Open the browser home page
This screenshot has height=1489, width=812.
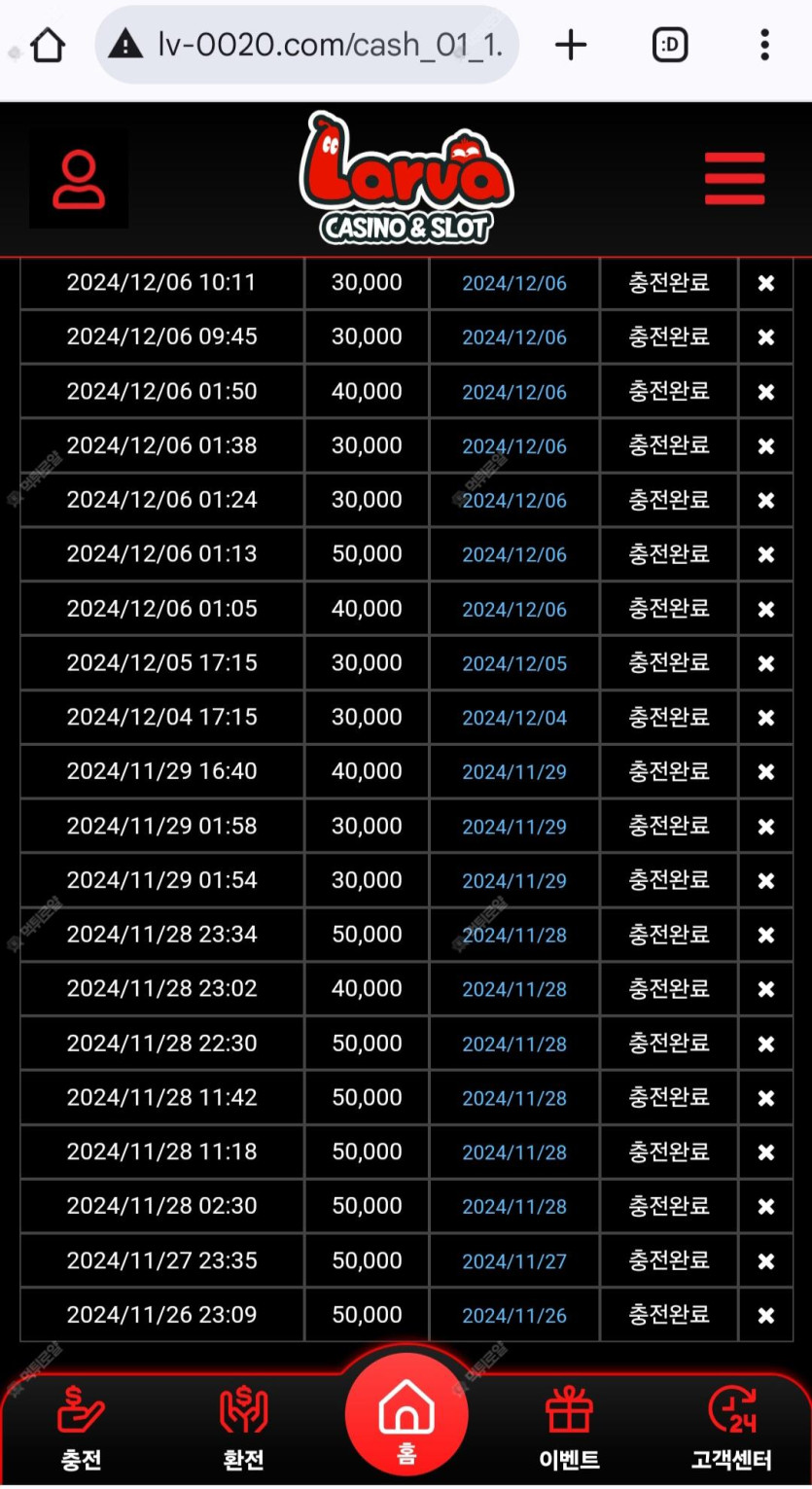tap(48, 46)
